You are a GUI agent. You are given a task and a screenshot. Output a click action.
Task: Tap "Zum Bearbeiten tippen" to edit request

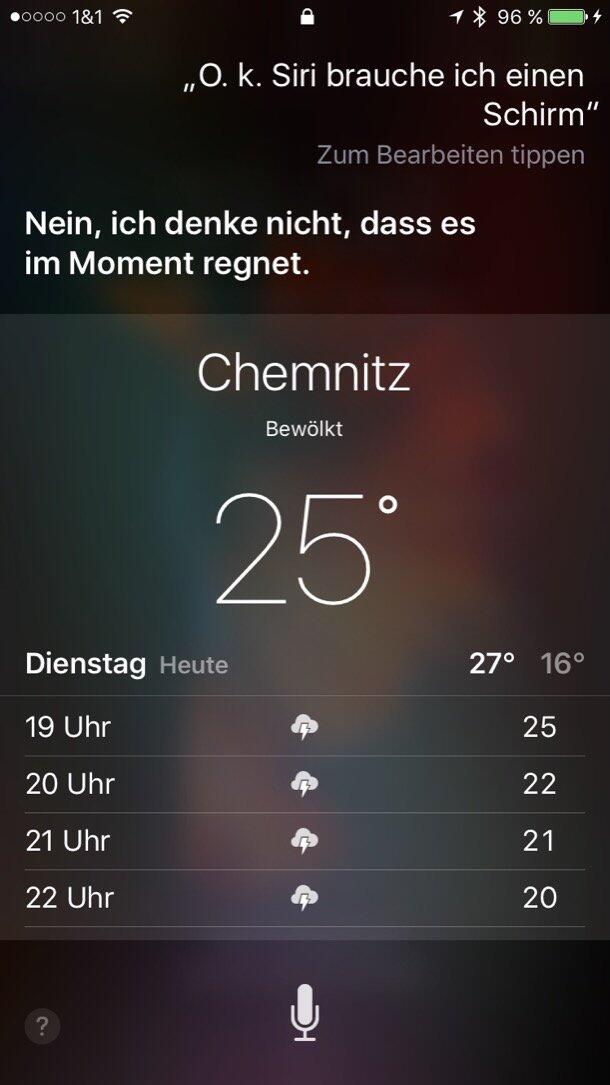point(450,155)
